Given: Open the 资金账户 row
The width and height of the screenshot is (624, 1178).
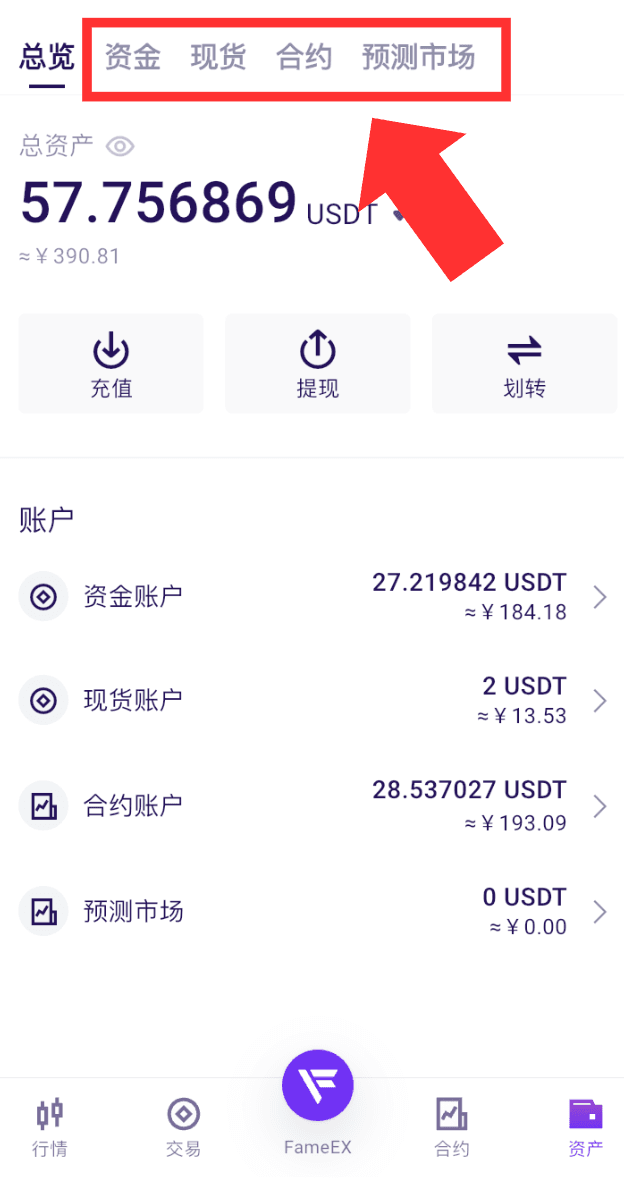Looking at the screenshot, I should coord(312,597).
